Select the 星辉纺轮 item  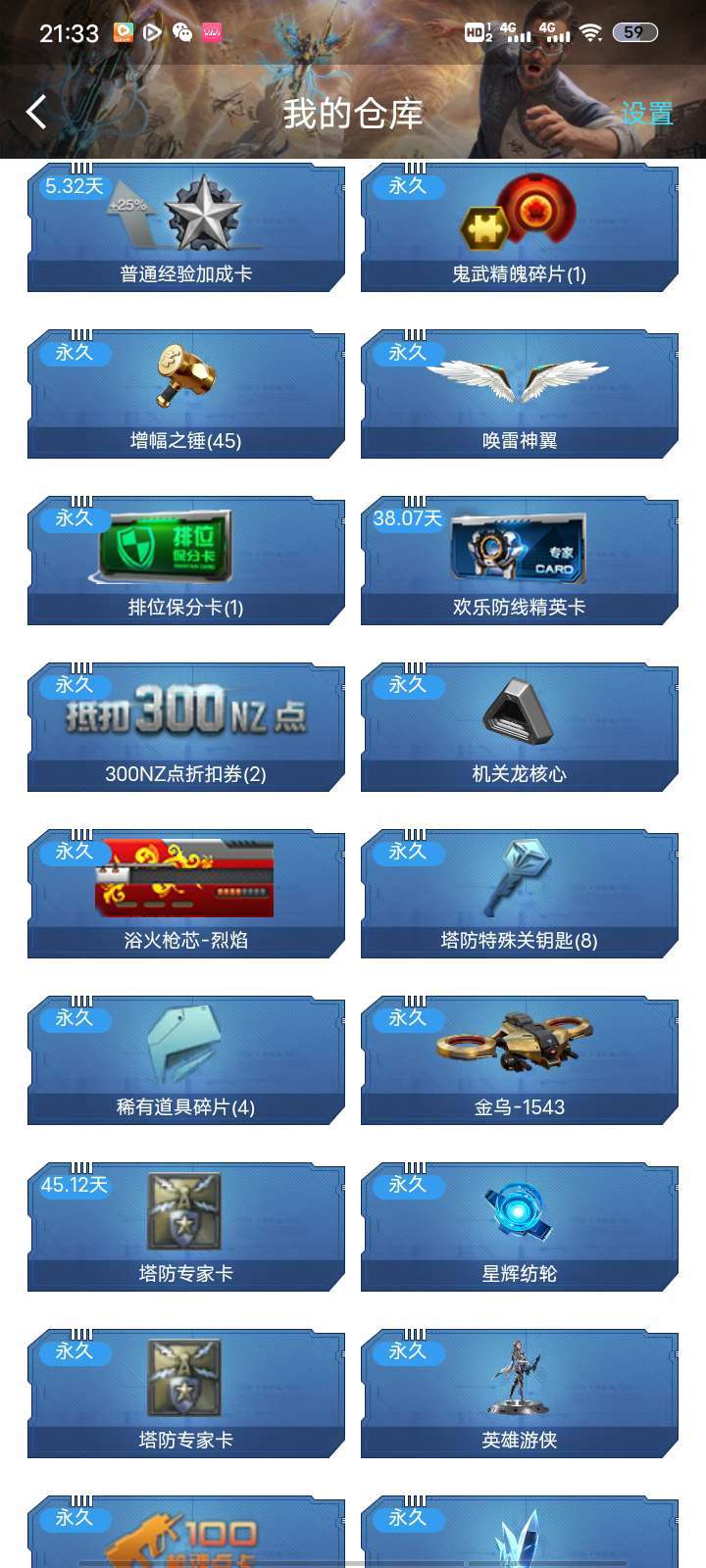520,1228
